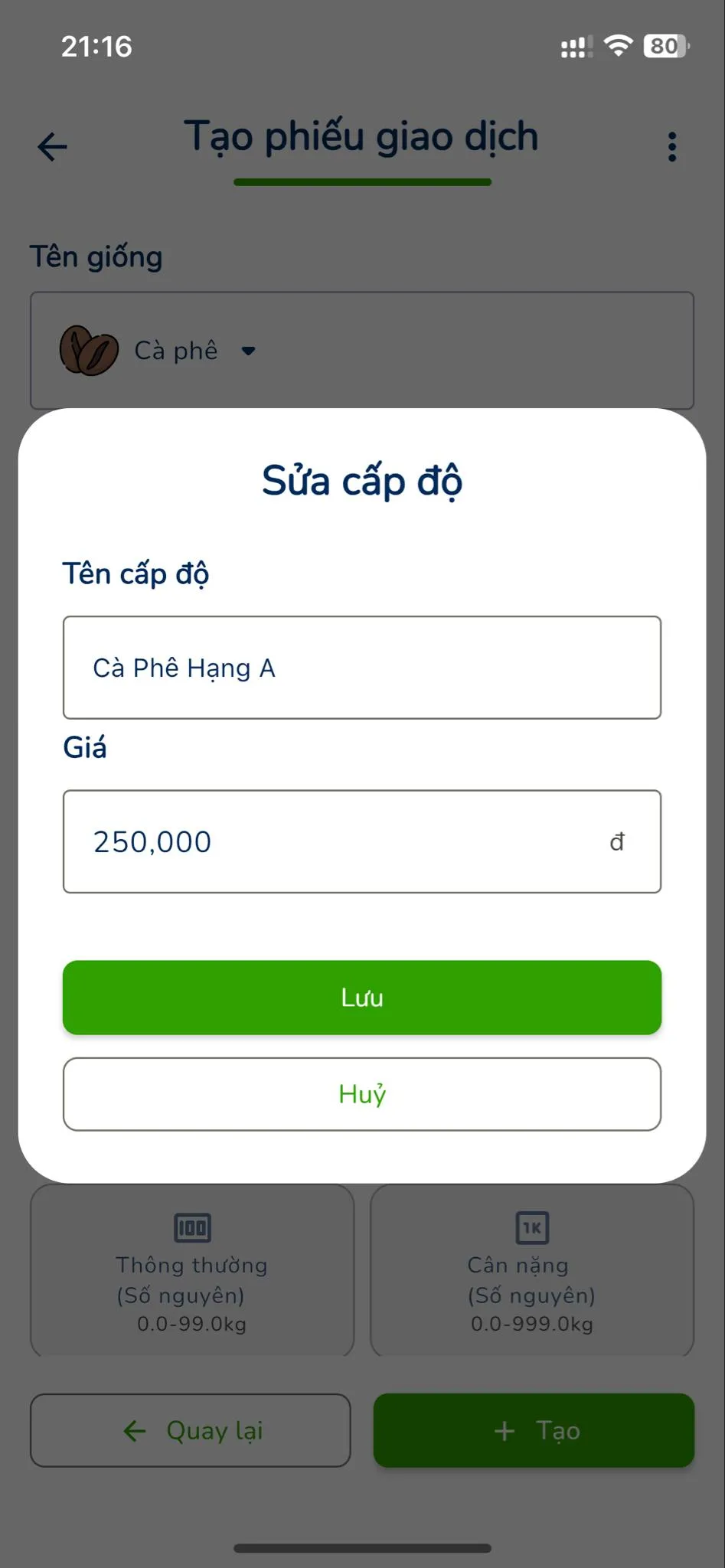Click the Tên cấp độ field showing Cà Phê Hạng A
The height and width of the screenshot is (1568, 725).
click(x=361, y=667)
